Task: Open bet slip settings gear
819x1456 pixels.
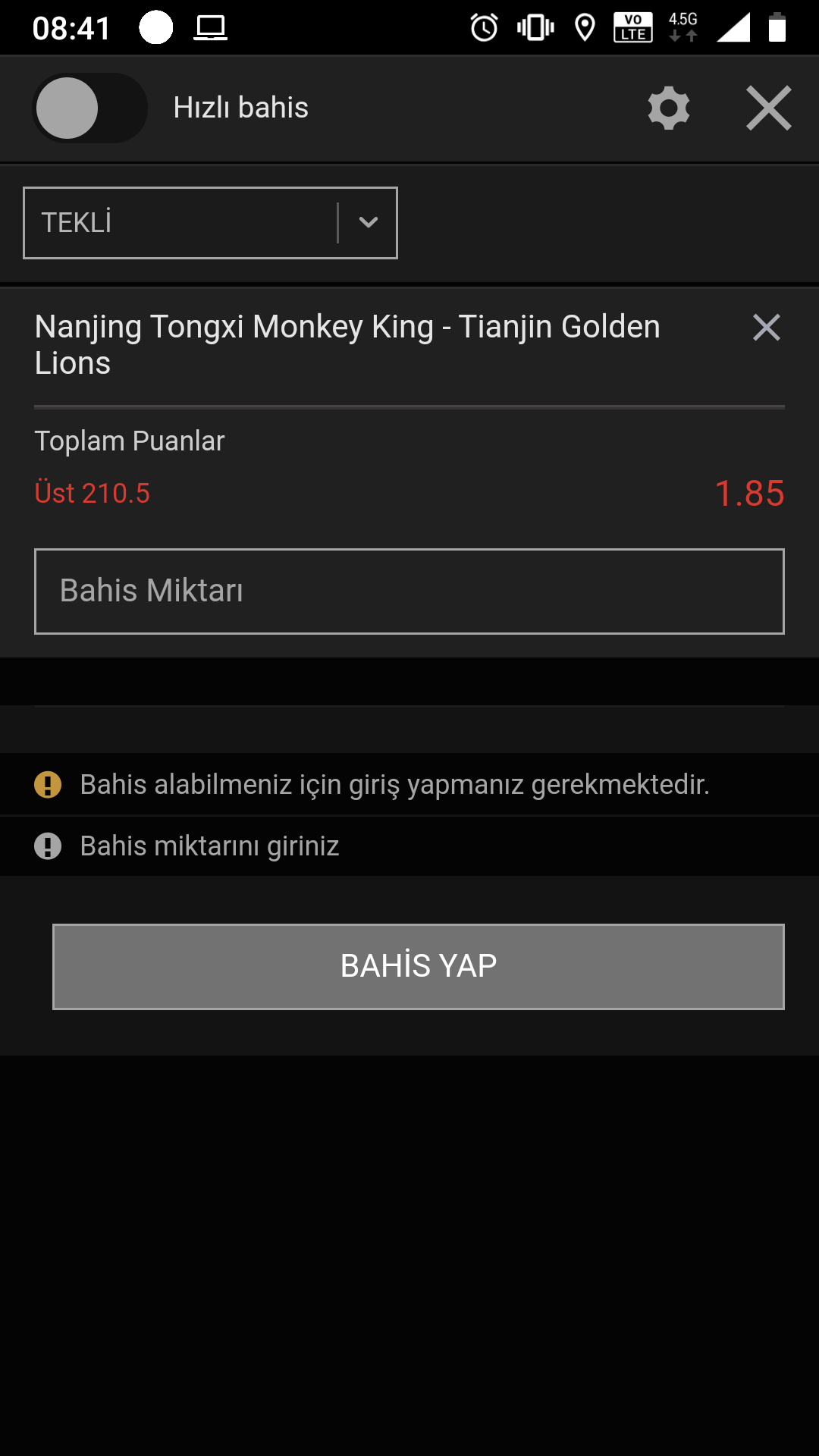Action: (669, 108)
